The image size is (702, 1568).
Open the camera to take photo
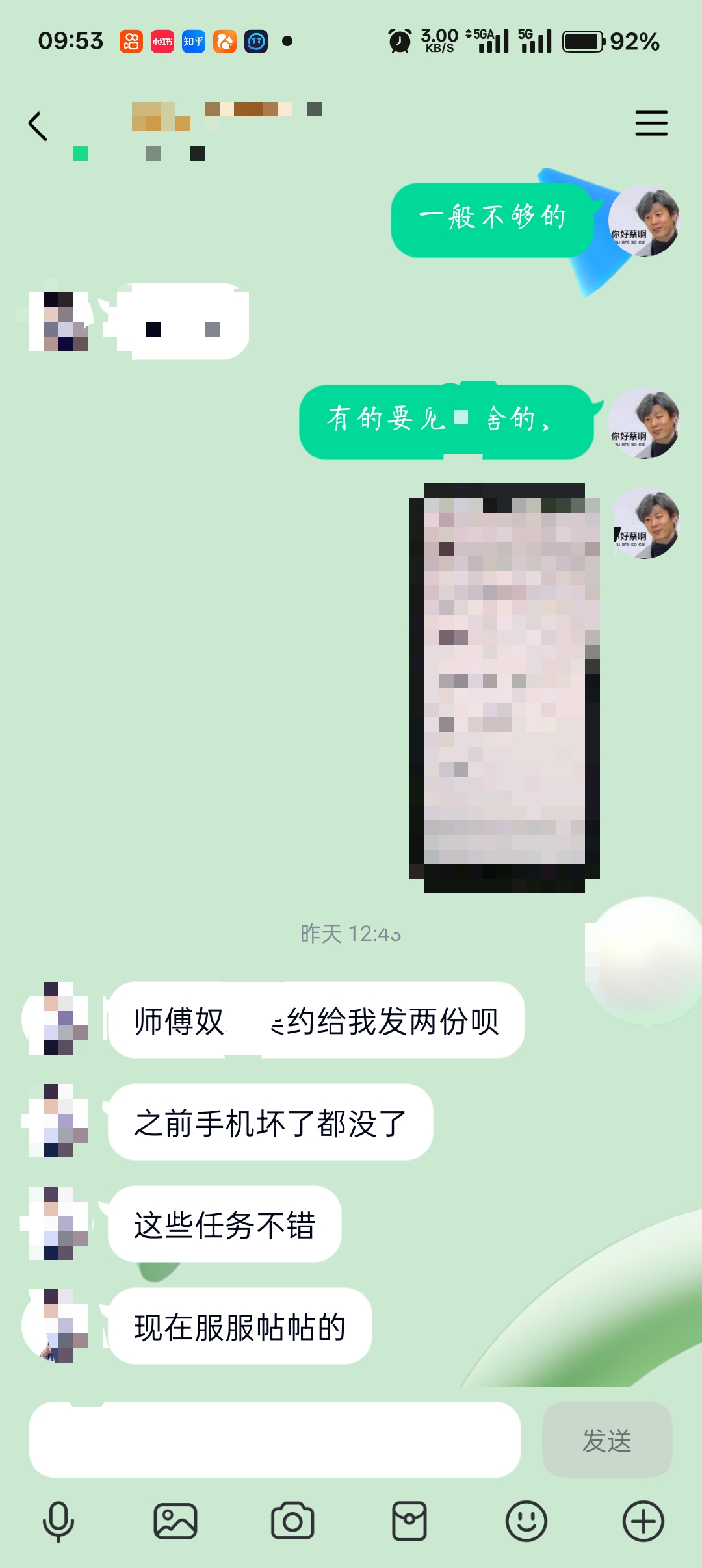292,1521
